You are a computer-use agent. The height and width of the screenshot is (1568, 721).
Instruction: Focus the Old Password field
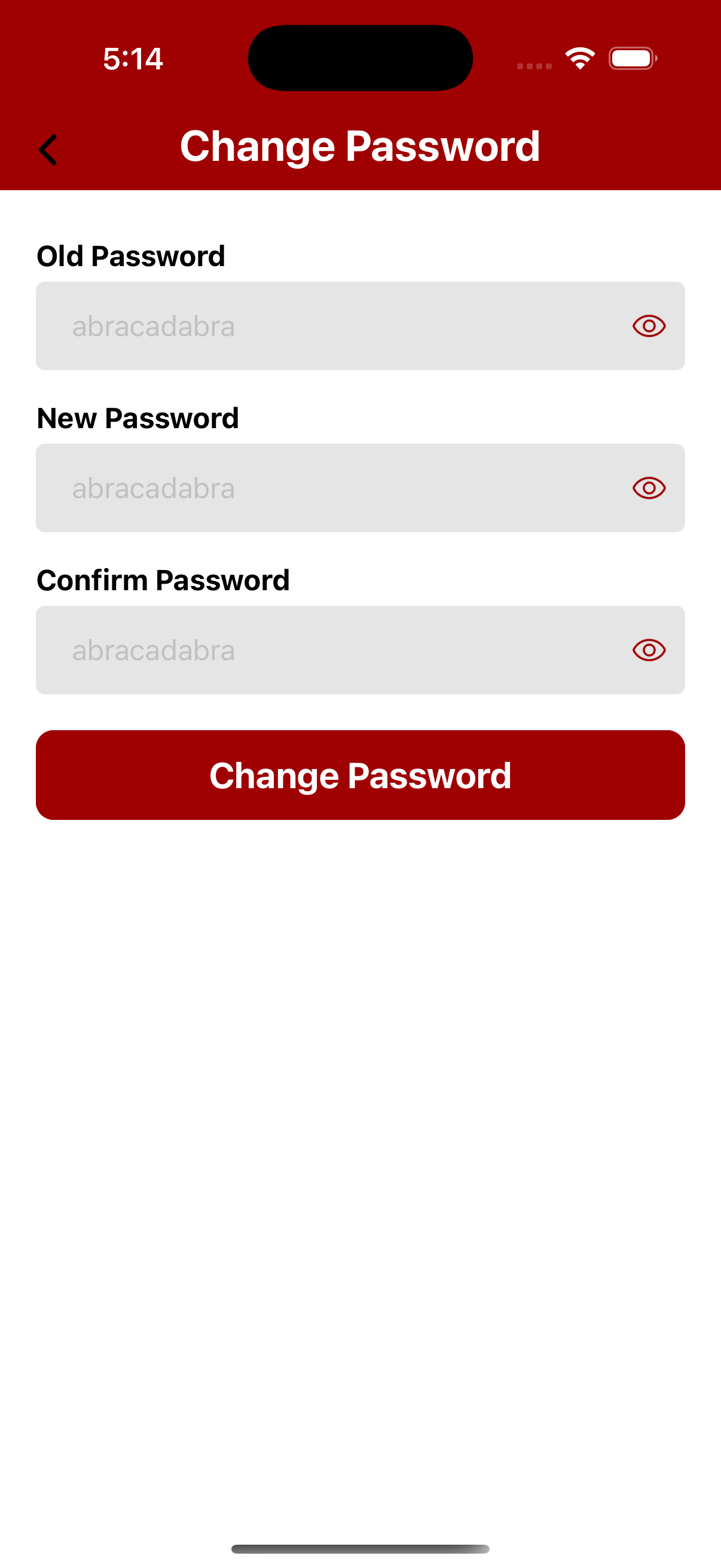(x=329, y=327)
